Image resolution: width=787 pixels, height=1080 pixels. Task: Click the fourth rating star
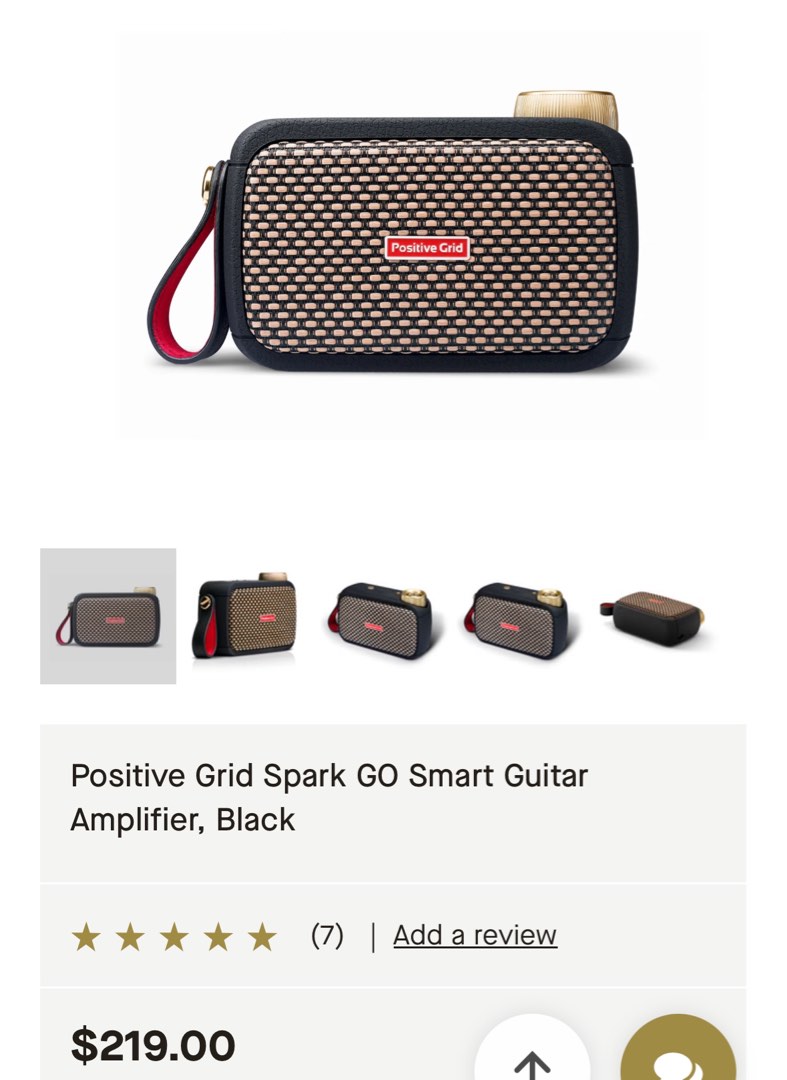pyautogui.click(x=218, y=936)
